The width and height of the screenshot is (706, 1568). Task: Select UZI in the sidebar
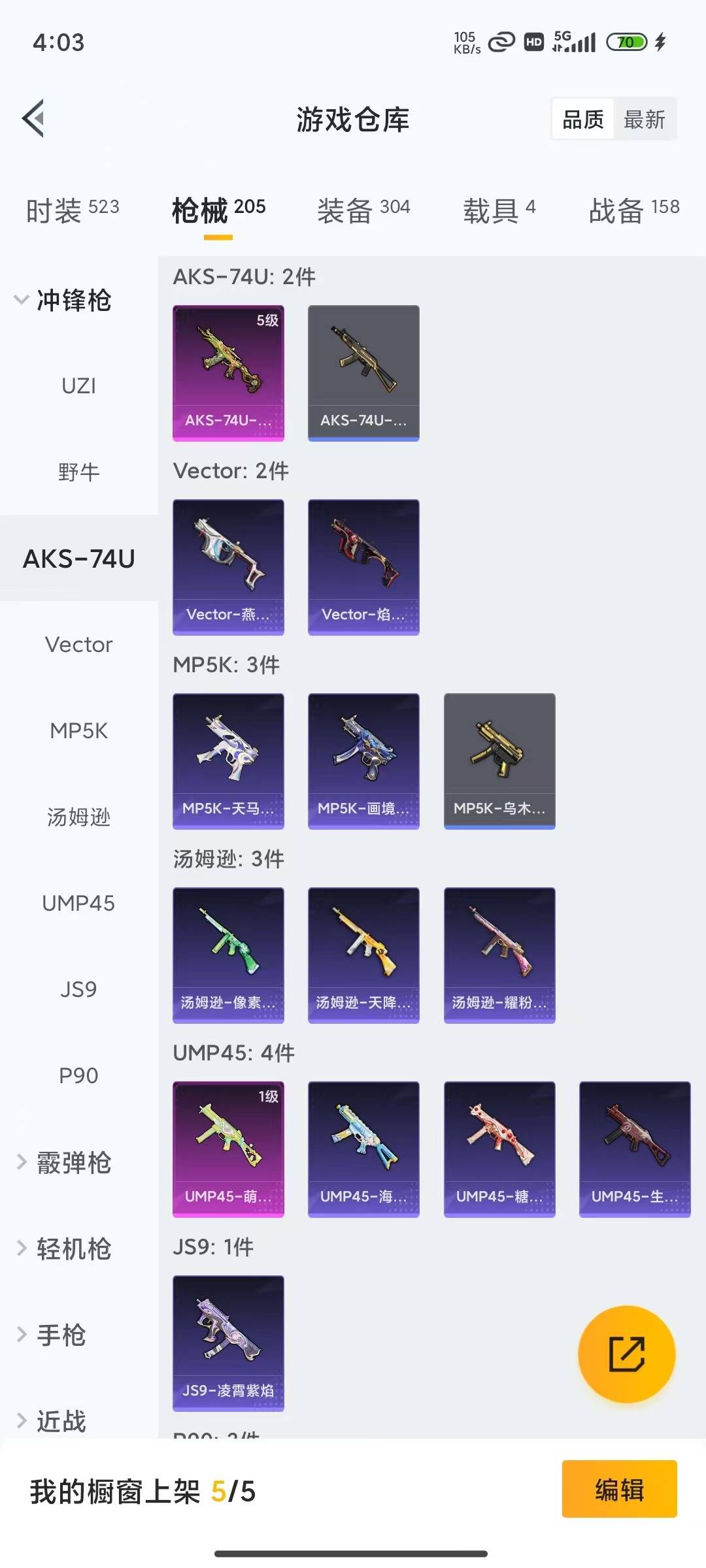coord(78,385)
